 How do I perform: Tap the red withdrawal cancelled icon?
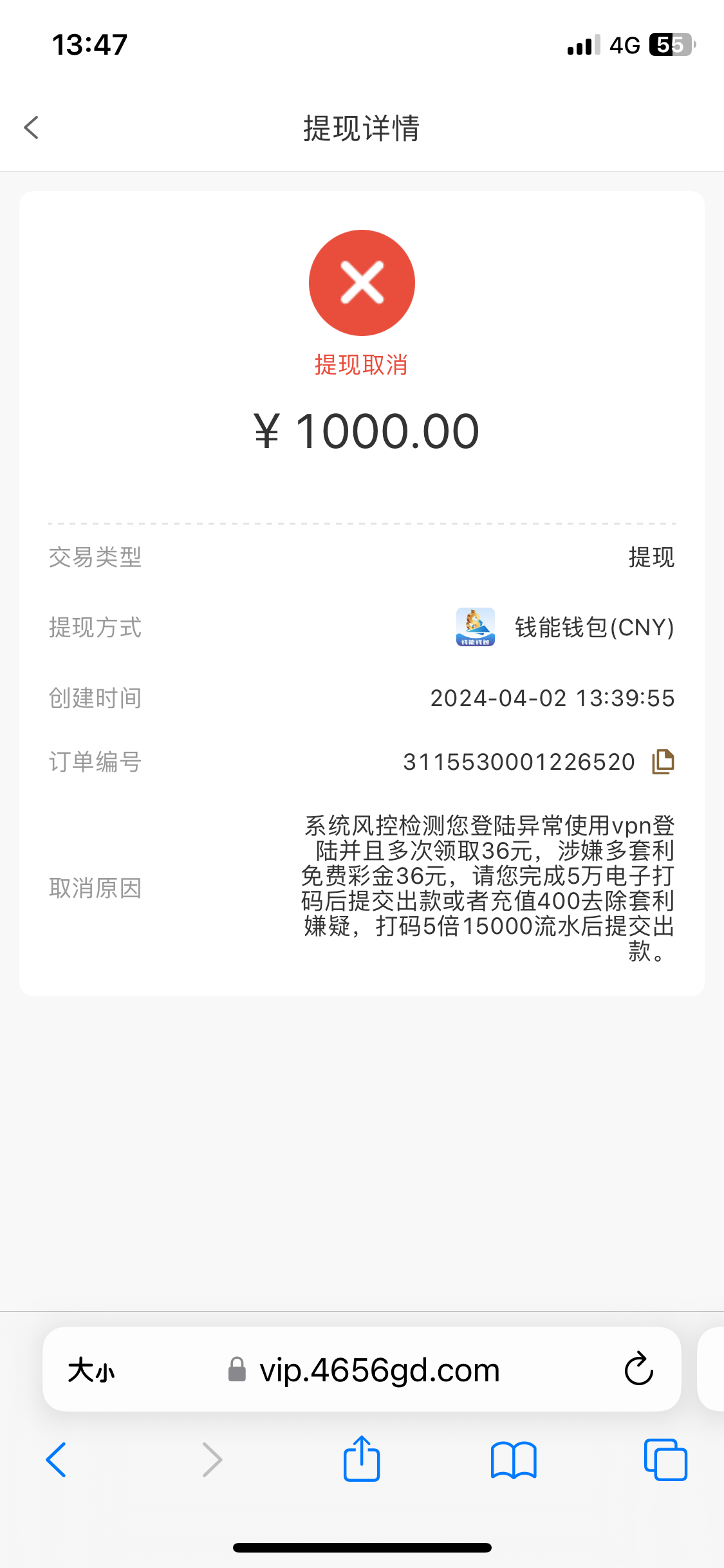(362, 282)
